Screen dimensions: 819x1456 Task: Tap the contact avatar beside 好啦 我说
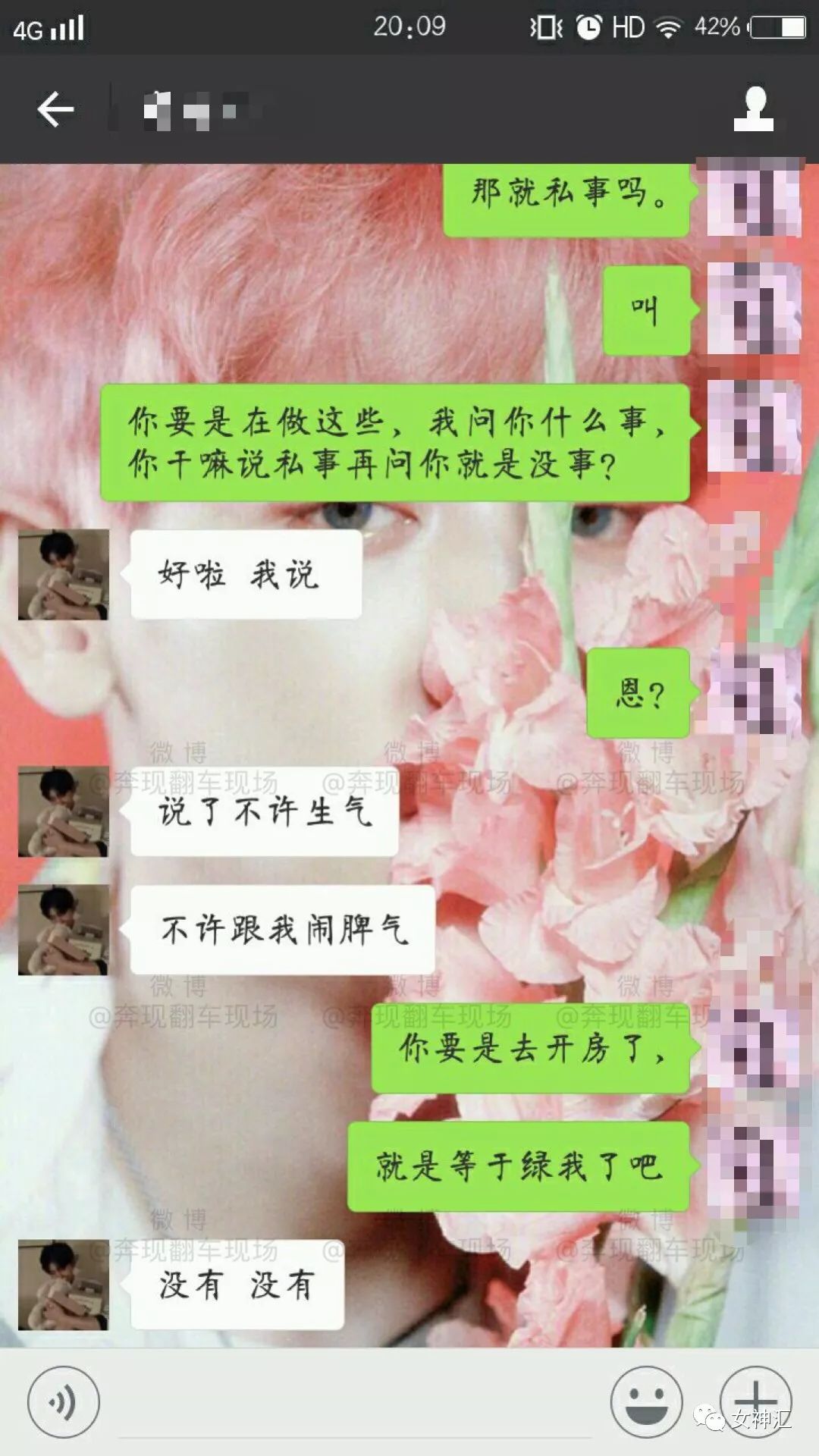[64, 575]
